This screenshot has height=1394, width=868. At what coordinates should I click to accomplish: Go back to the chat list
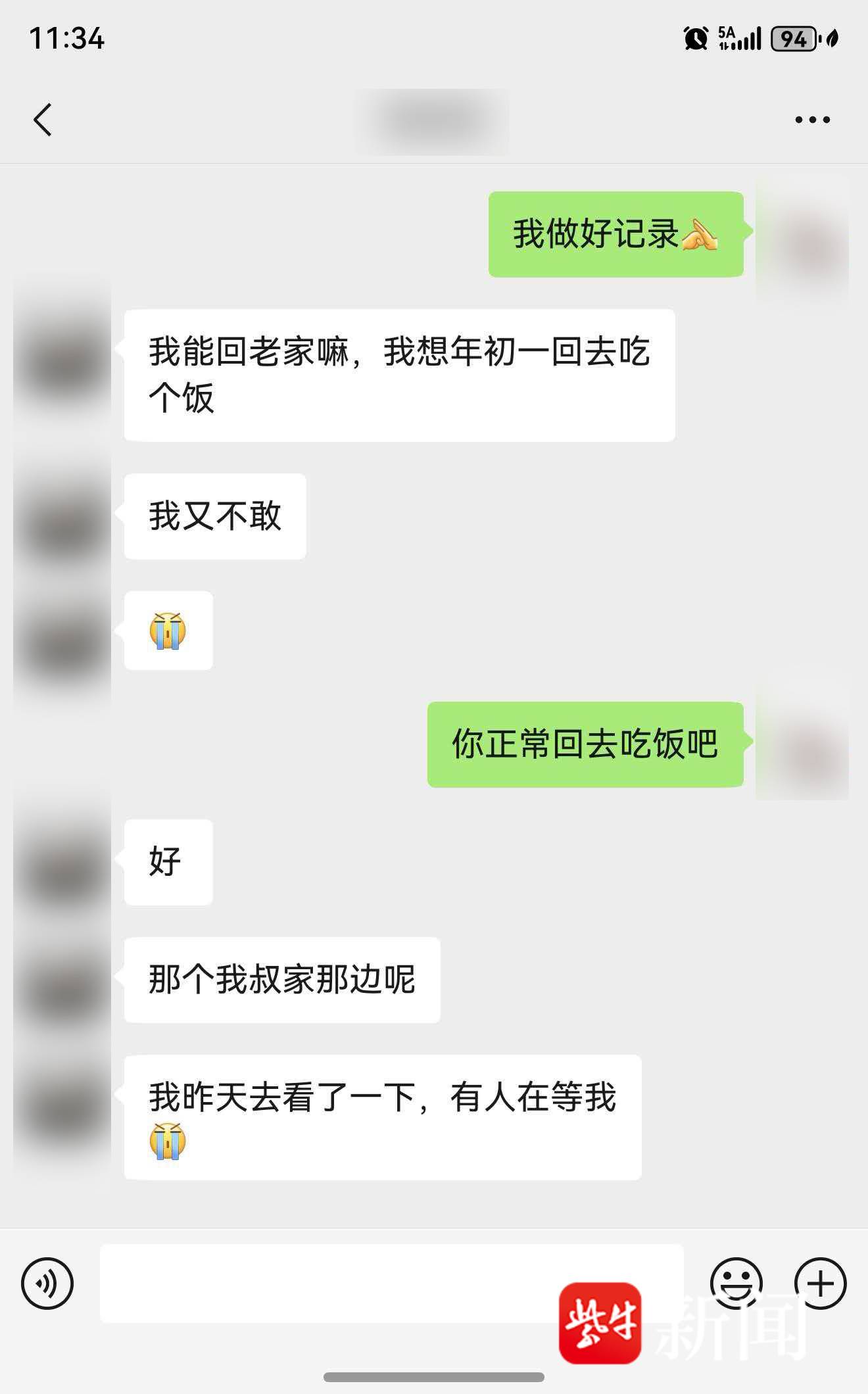[43, 120]
